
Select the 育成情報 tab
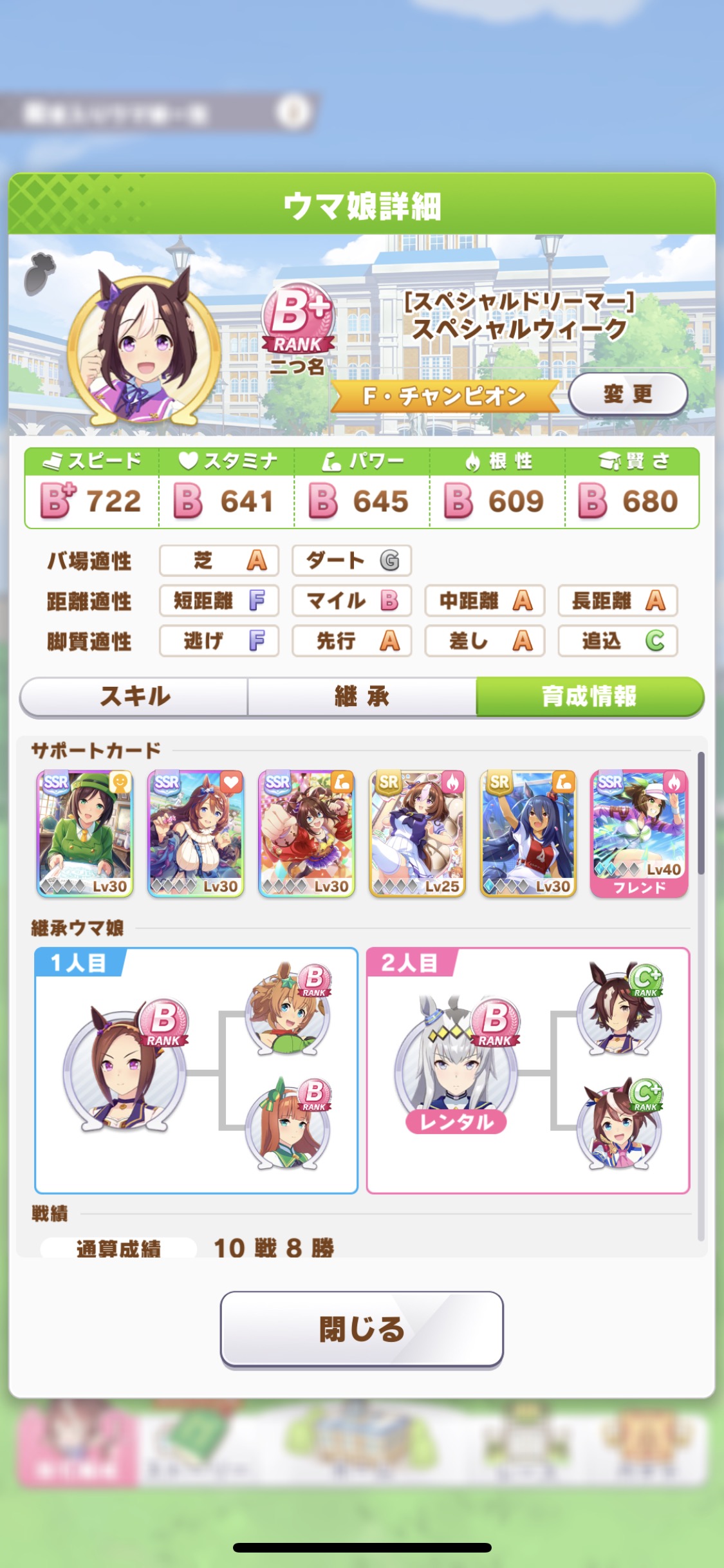point(589,696)
